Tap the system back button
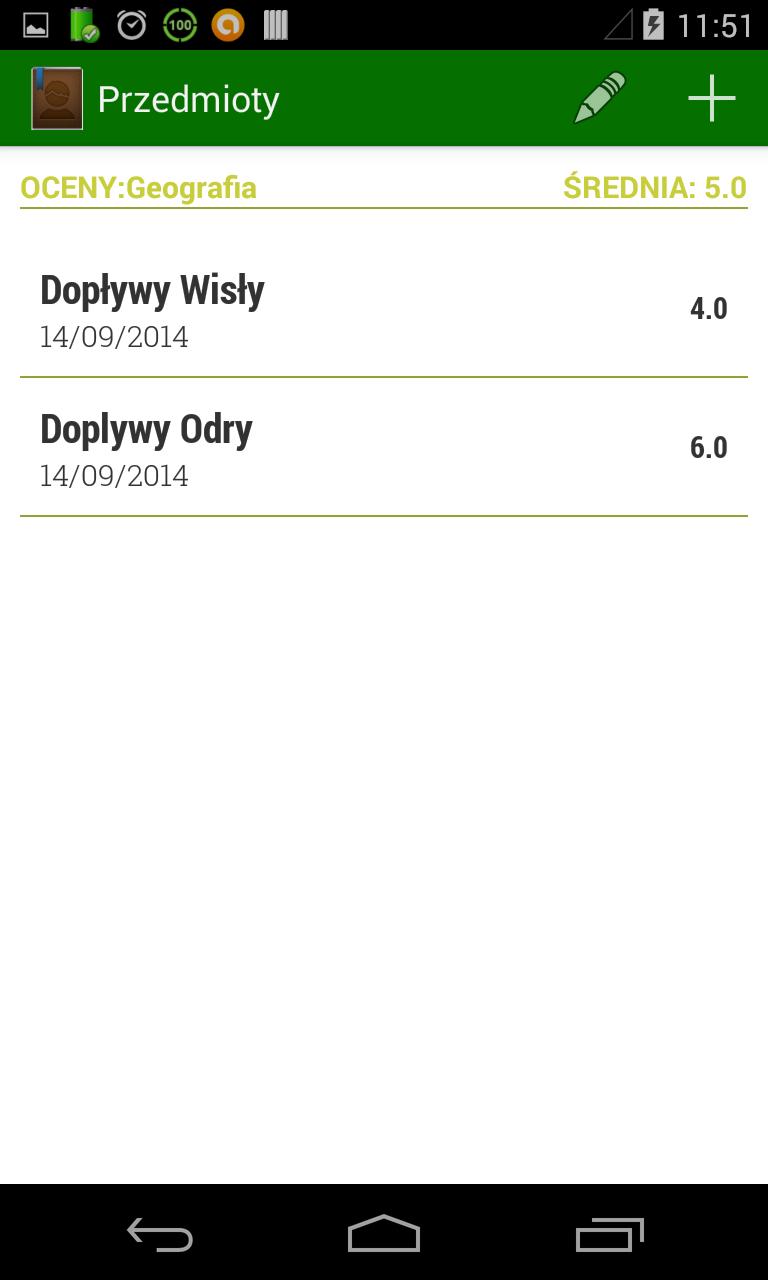Screen dimensions: 768x1280 pyautogui.click(x=160, y=1234)
